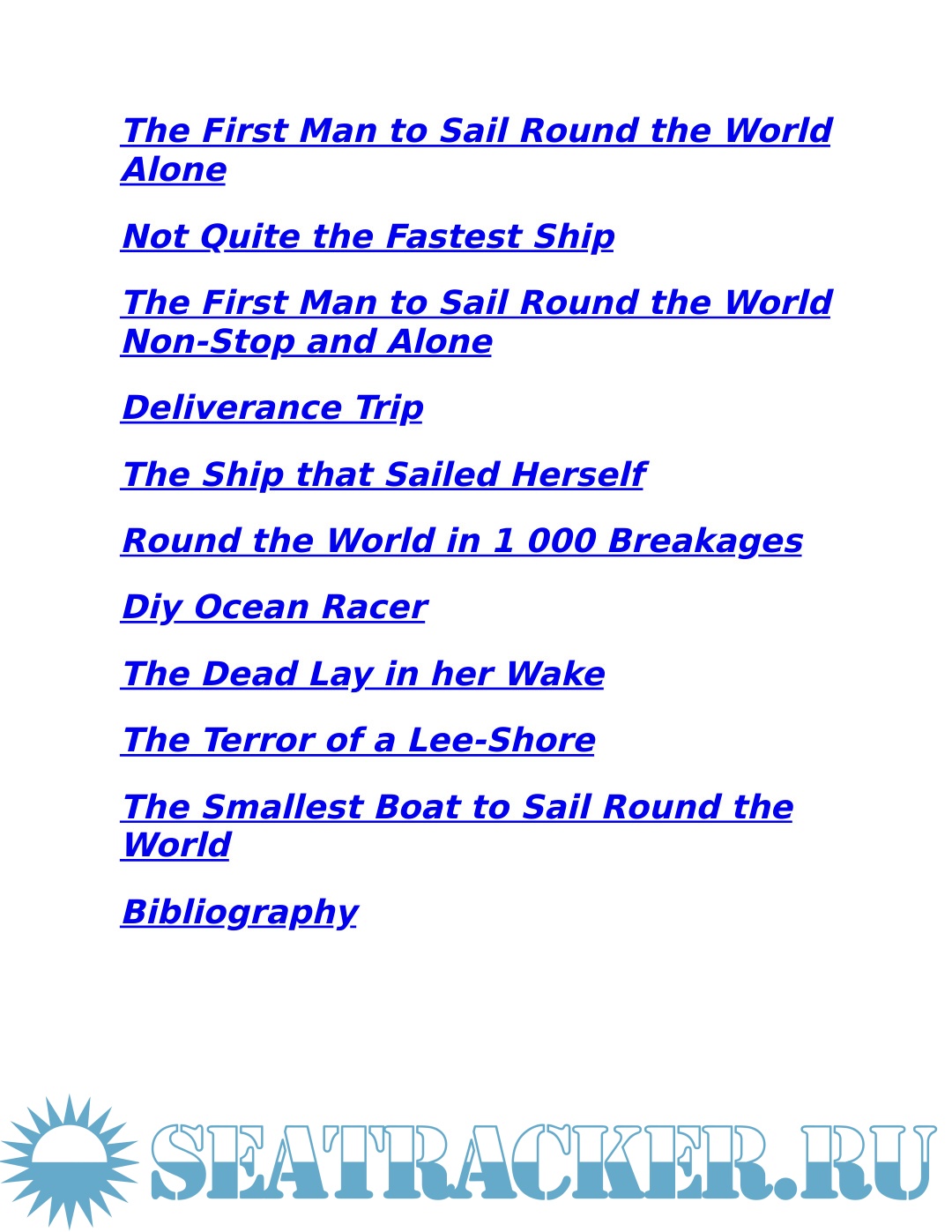Go to 'The Dead Lay in her Wake'

(x=363, y=674)
